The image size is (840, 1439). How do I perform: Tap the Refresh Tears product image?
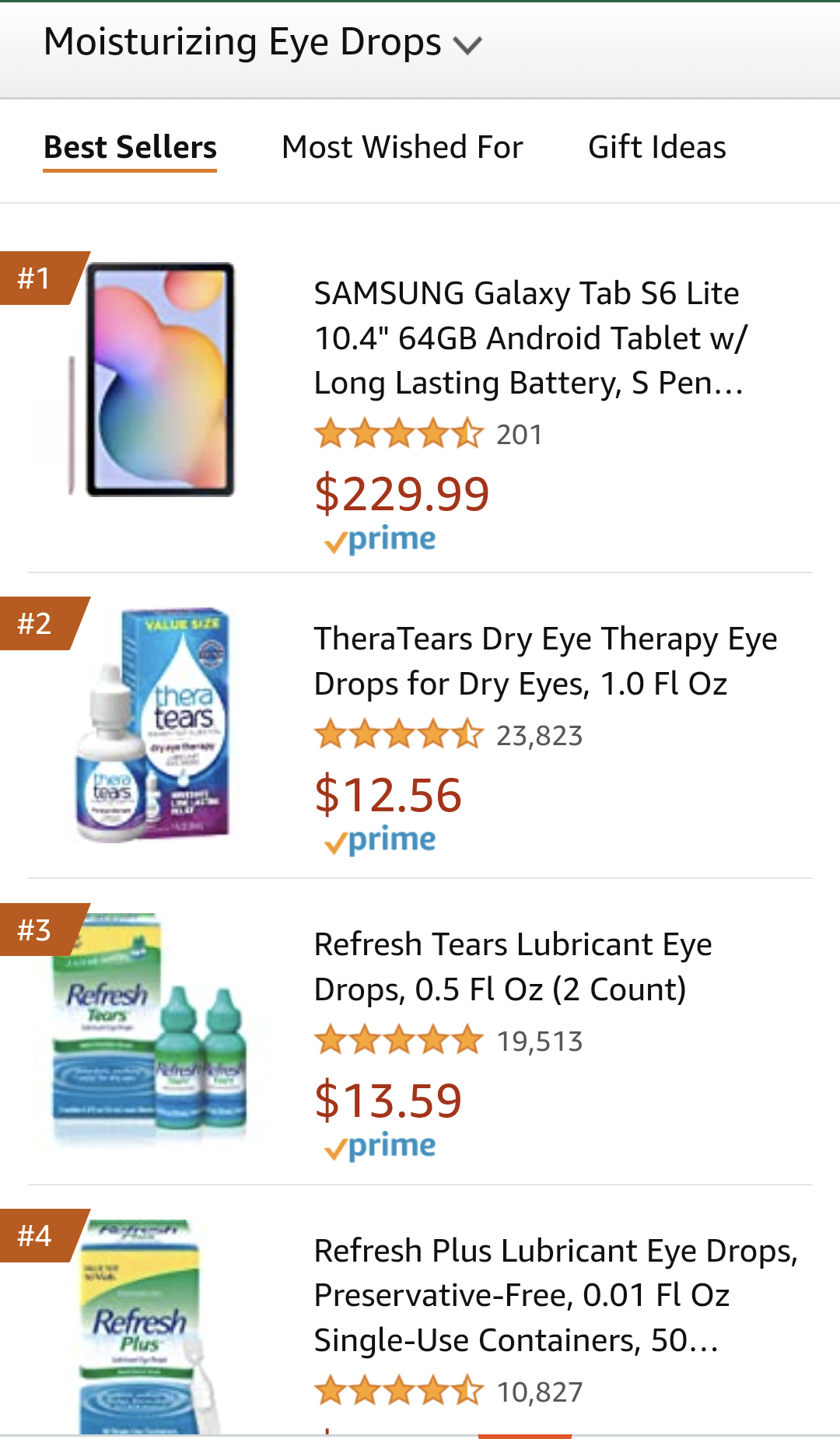(152, 1027)
